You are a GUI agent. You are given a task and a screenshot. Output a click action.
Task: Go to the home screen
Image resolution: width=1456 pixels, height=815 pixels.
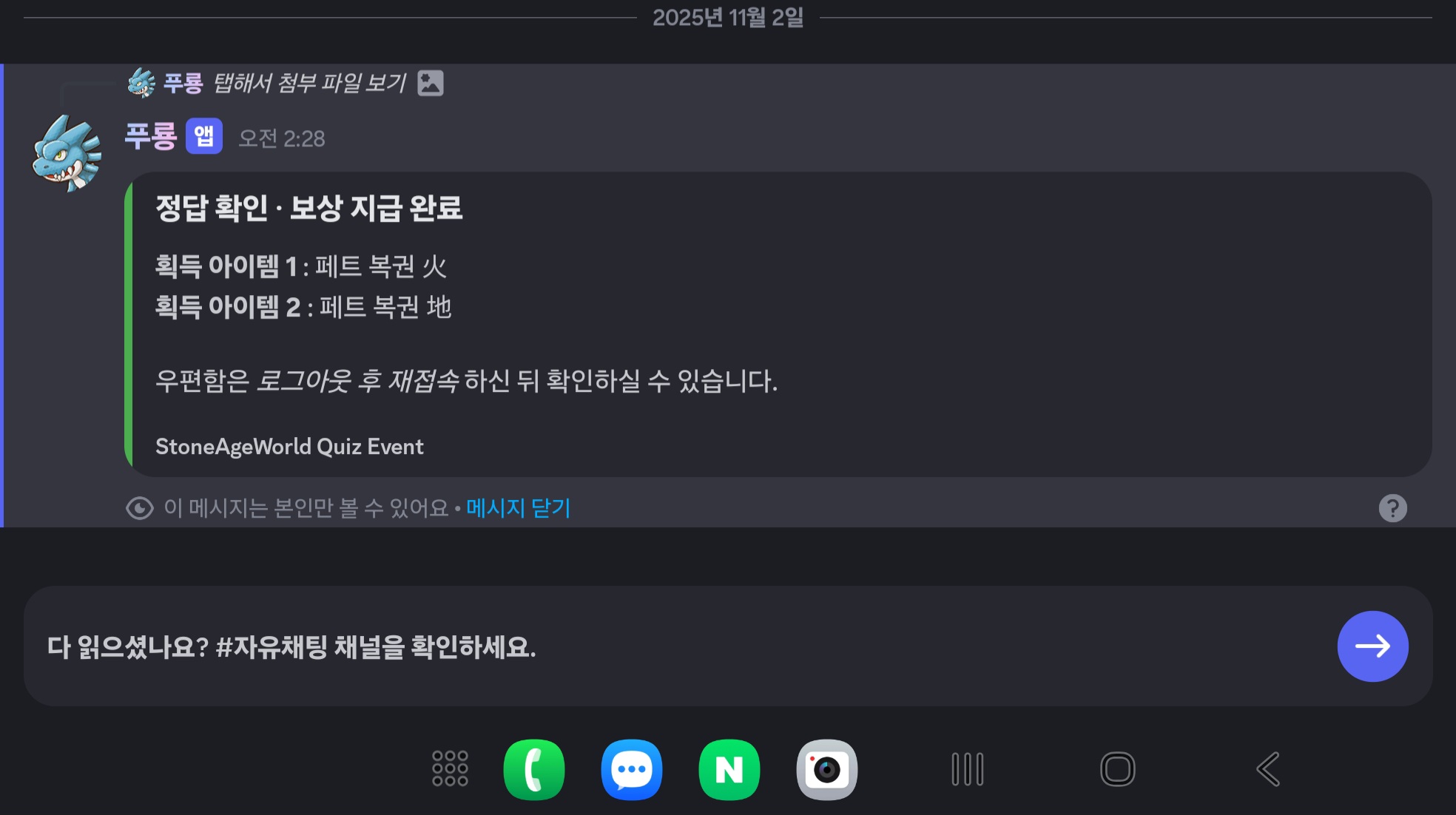point(1117,769)
